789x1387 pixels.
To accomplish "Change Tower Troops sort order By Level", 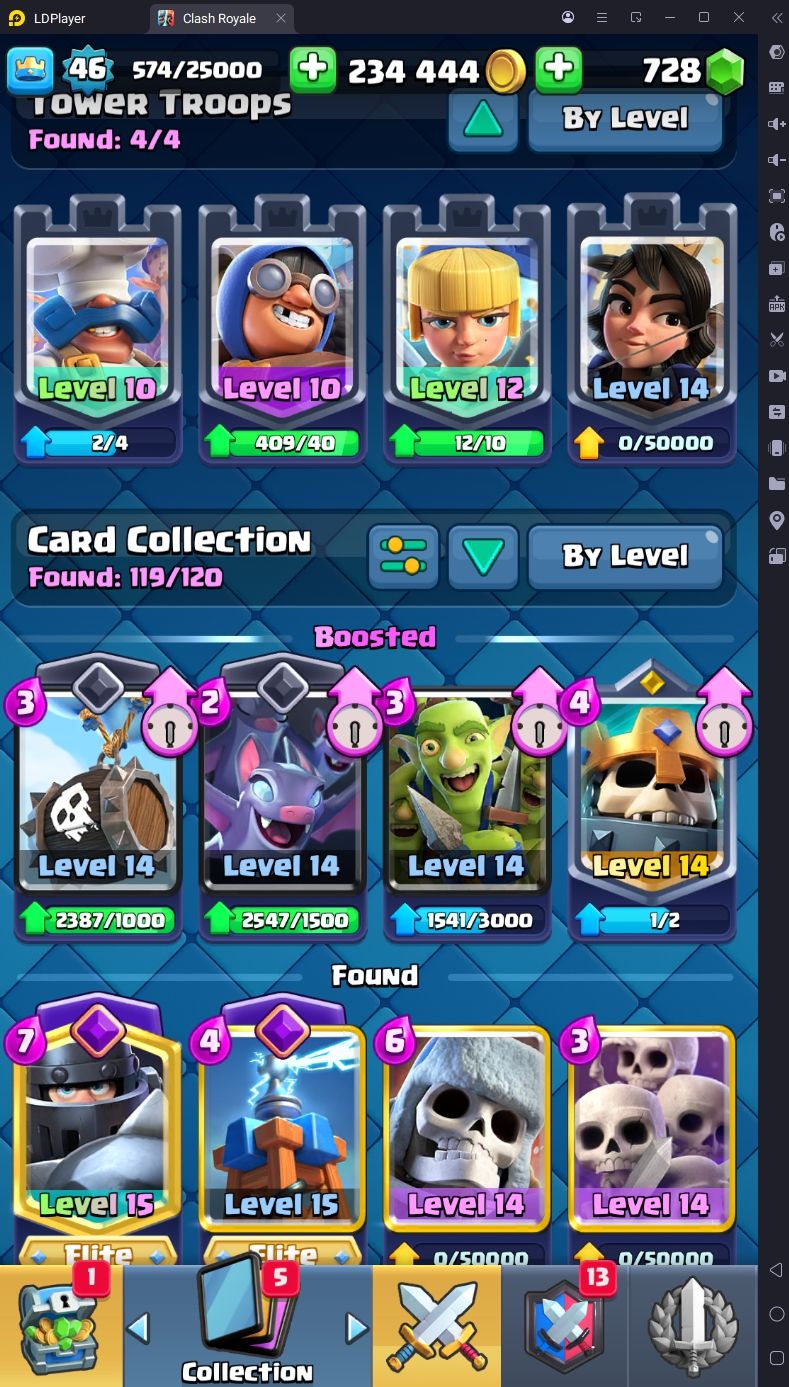I will pyautogui.click(x=625, y=118).
